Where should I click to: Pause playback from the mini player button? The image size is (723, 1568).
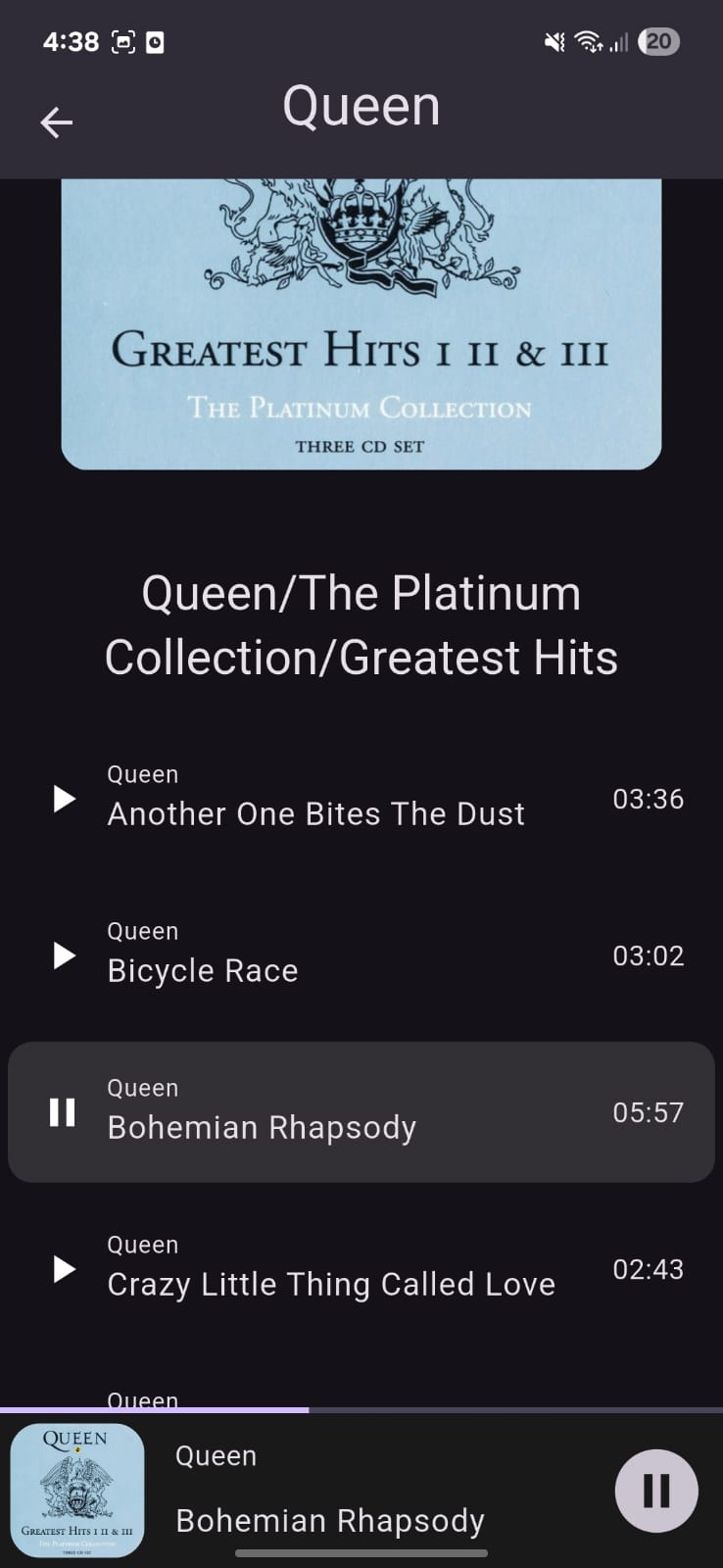(655, 1491)
